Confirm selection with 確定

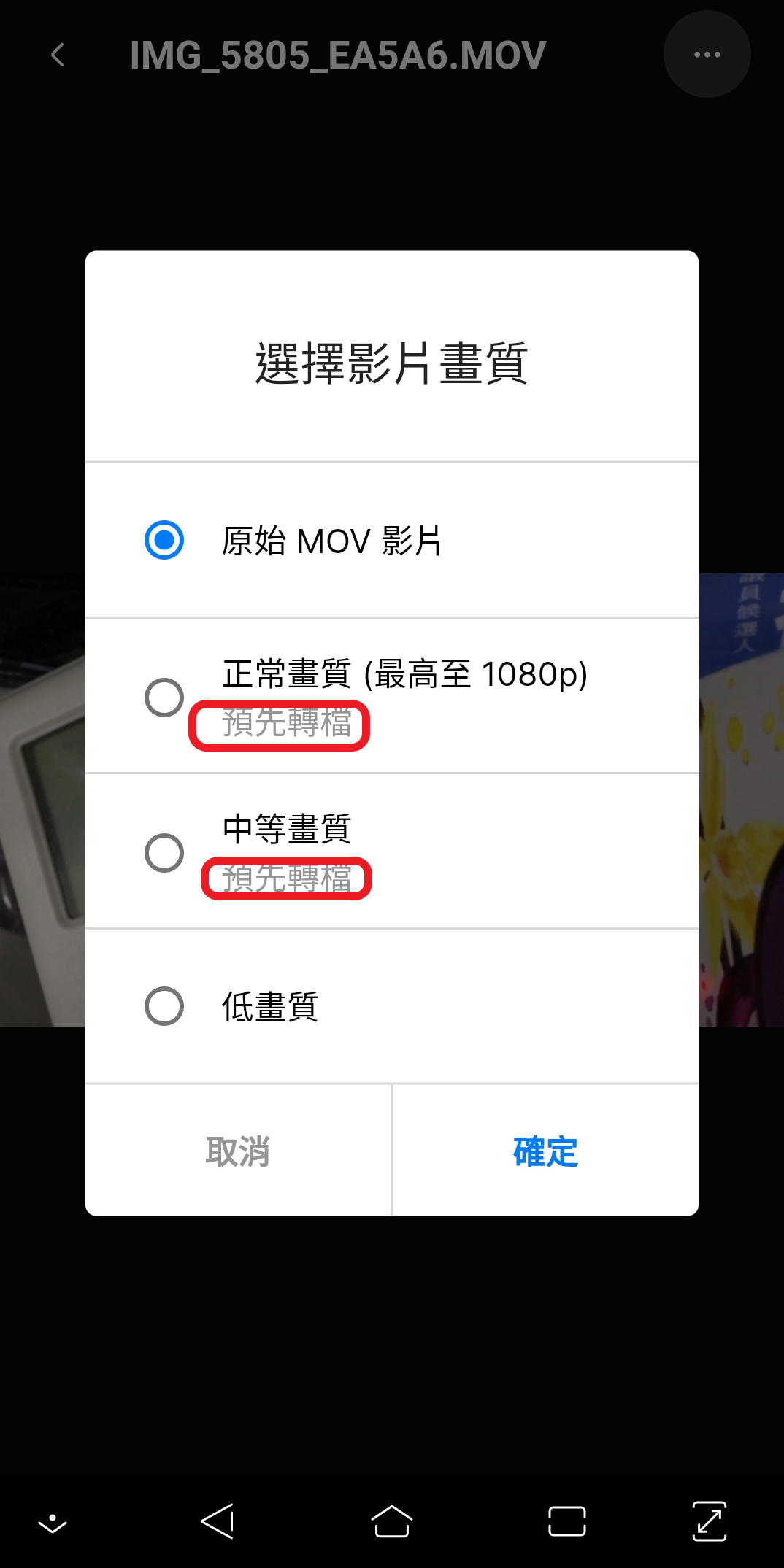pyautogui.click(x=545, y=1151)
